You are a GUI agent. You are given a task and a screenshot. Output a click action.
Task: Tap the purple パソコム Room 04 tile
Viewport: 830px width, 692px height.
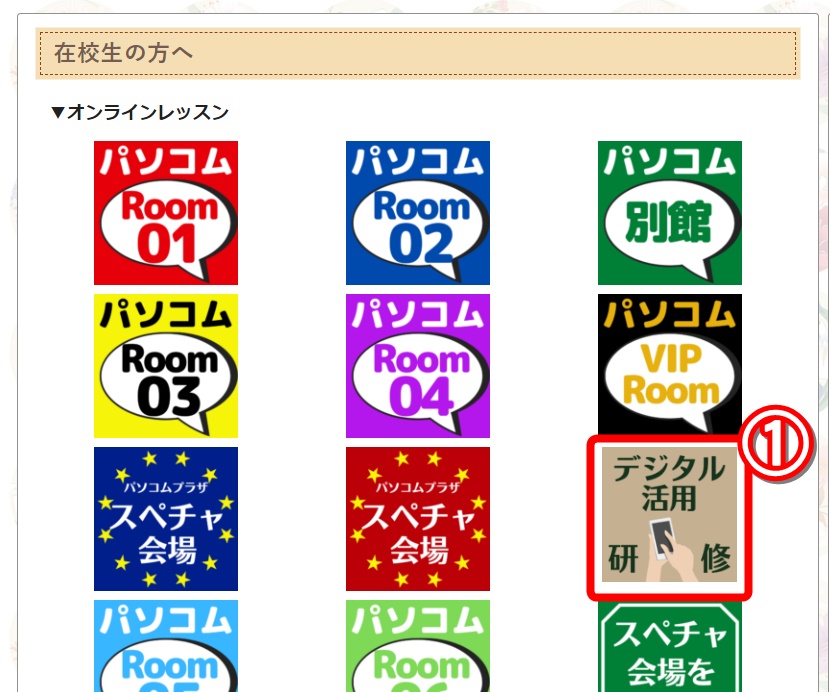click(x=418, y=366)
